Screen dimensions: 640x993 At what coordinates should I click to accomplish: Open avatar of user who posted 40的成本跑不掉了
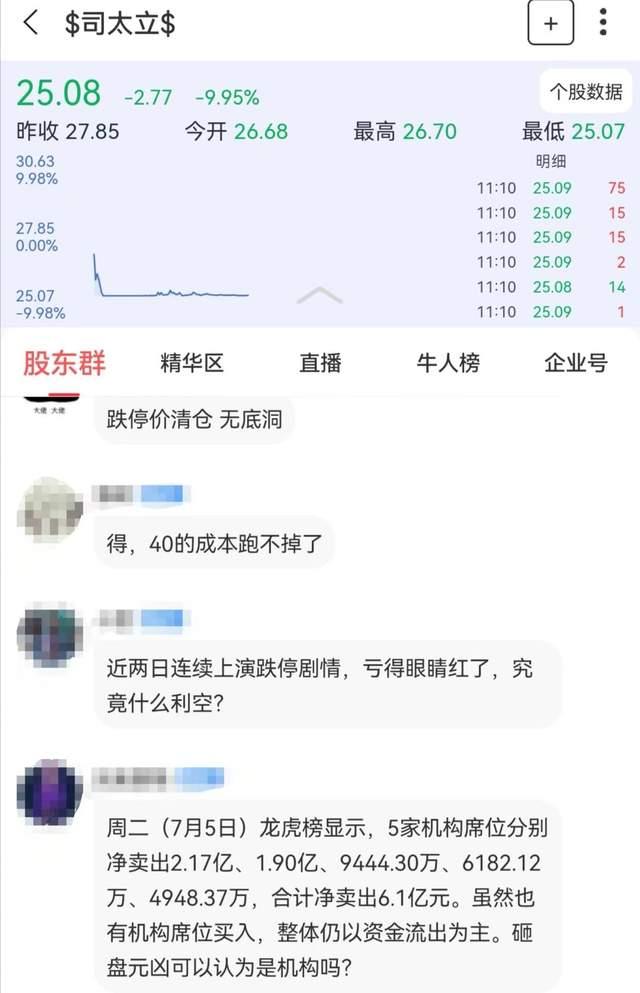pos(52,510)
